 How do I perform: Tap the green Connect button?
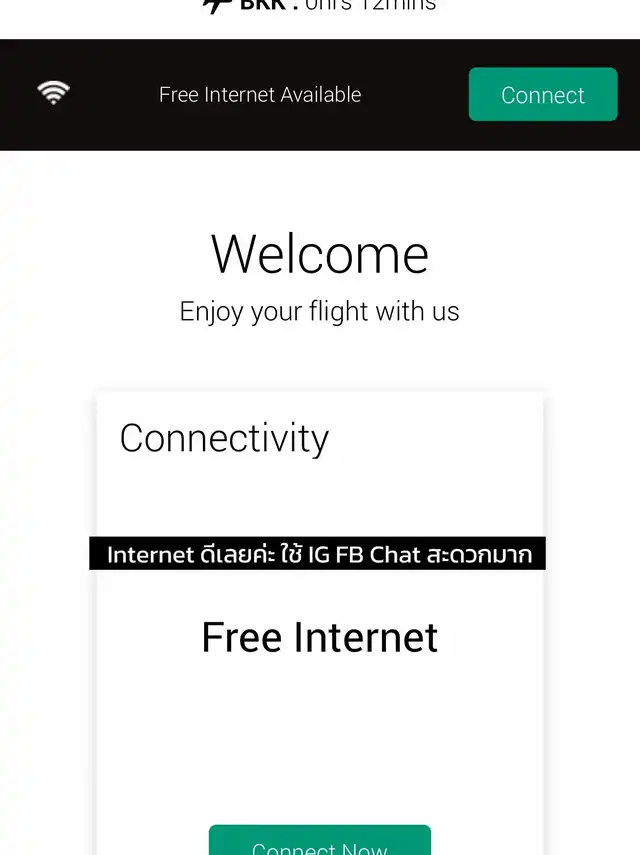pos(543,95)
